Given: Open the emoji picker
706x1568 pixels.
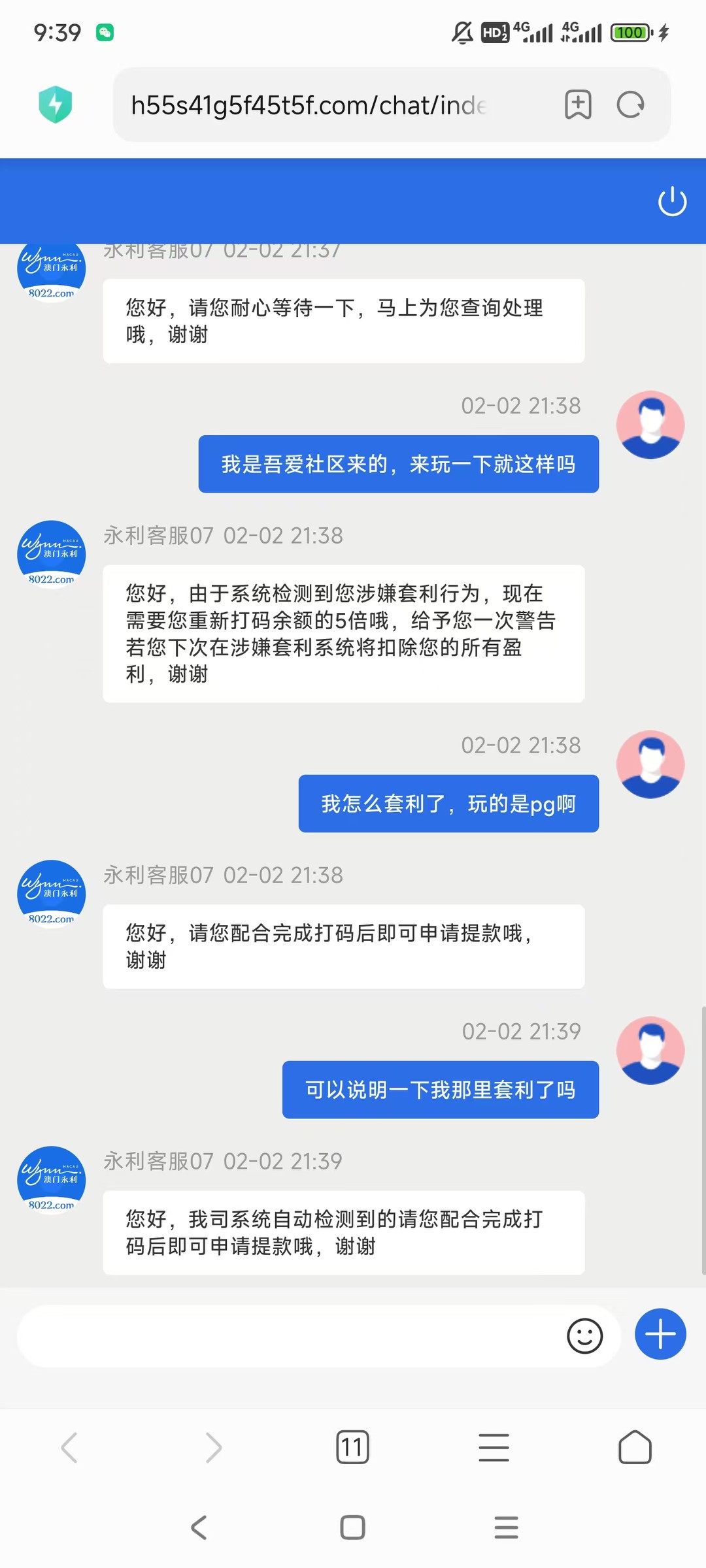Looking at the screenshot, I should click(584, 1335).
